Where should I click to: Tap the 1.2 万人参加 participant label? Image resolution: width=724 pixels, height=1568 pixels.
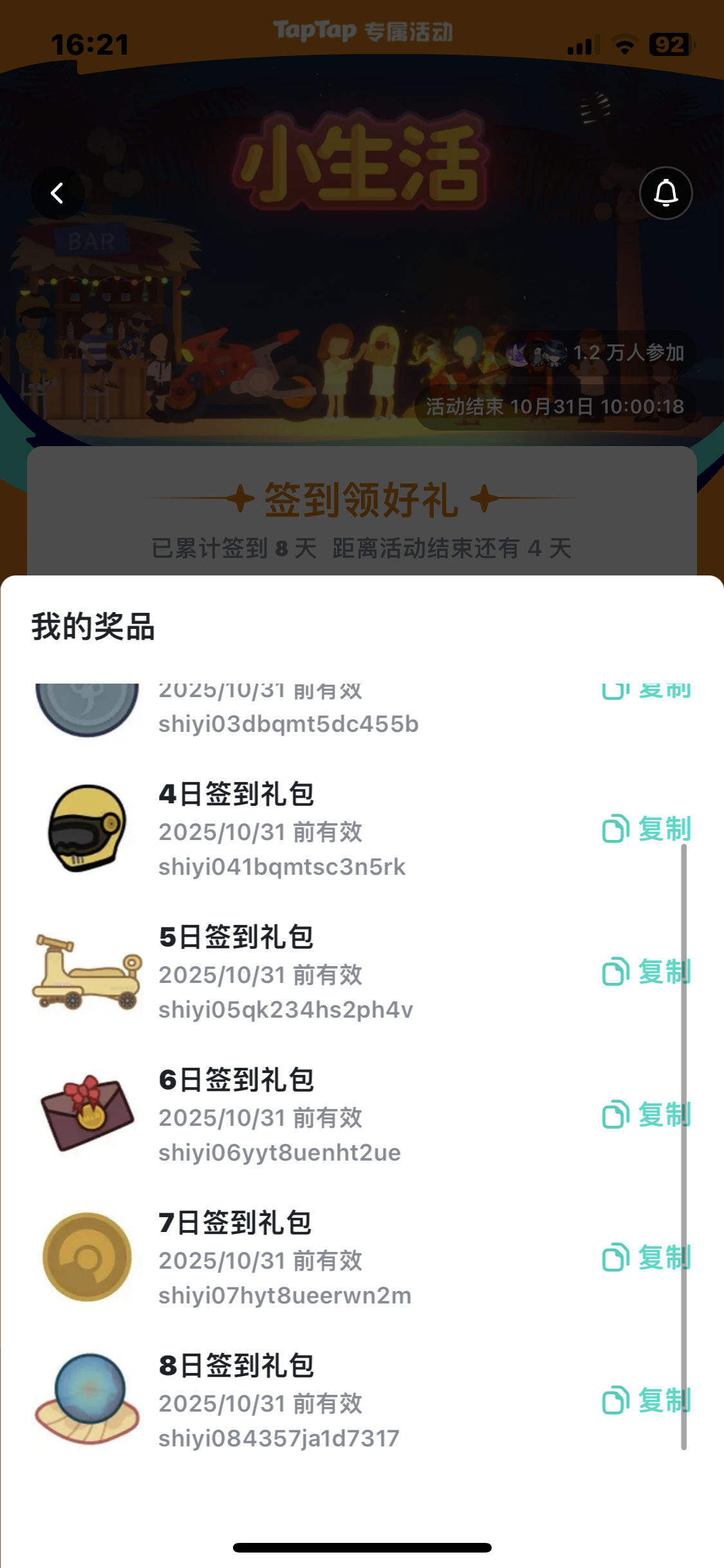(627, 353)
